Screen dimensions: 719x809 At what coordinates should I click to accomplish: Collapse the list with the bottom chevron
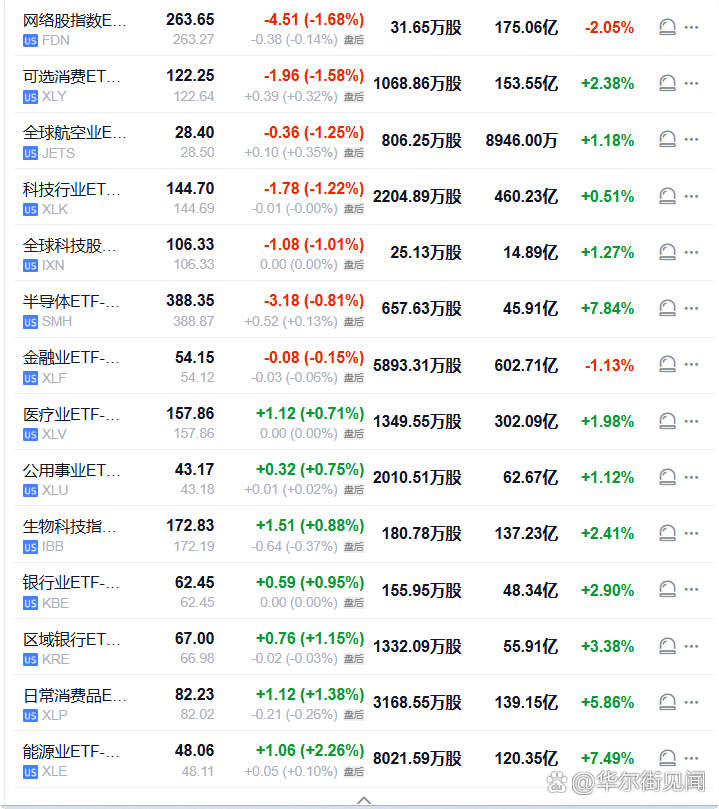(364, 800)
